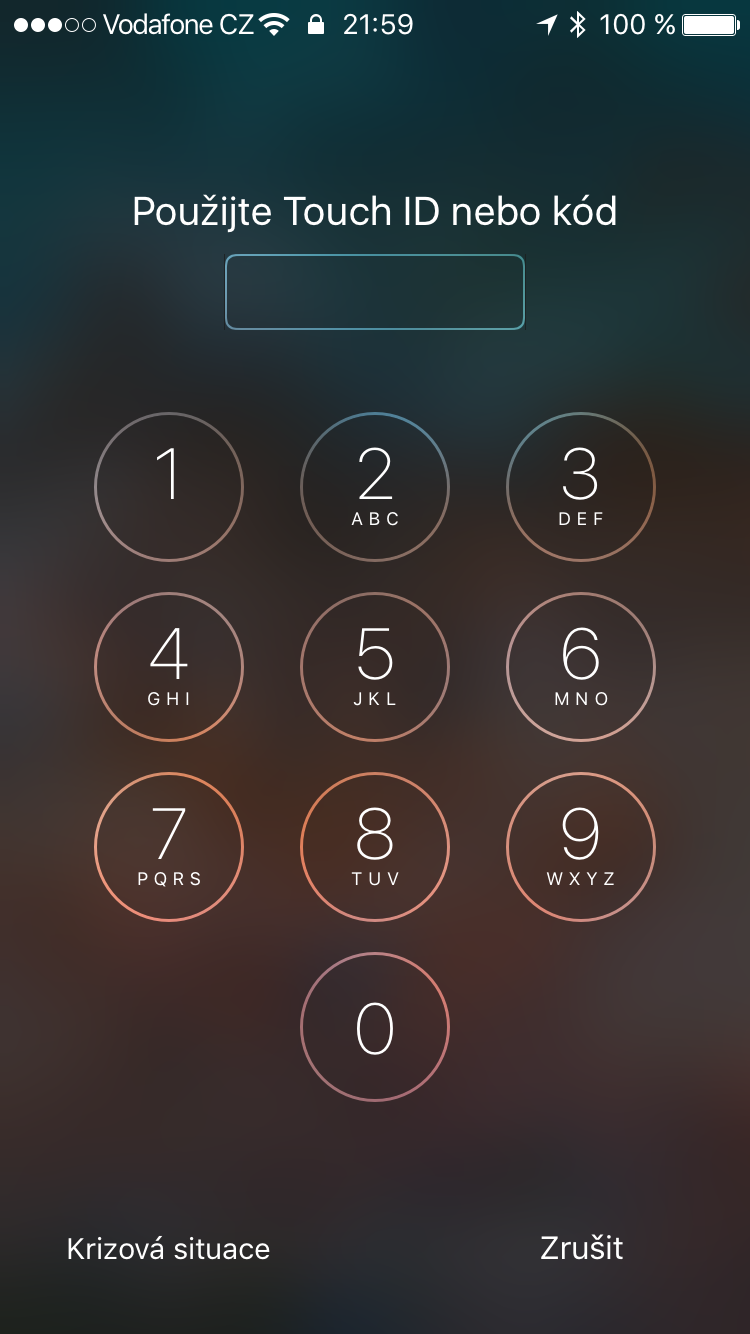Tap digit 1 on the keypad

click(x=169, y=487)
